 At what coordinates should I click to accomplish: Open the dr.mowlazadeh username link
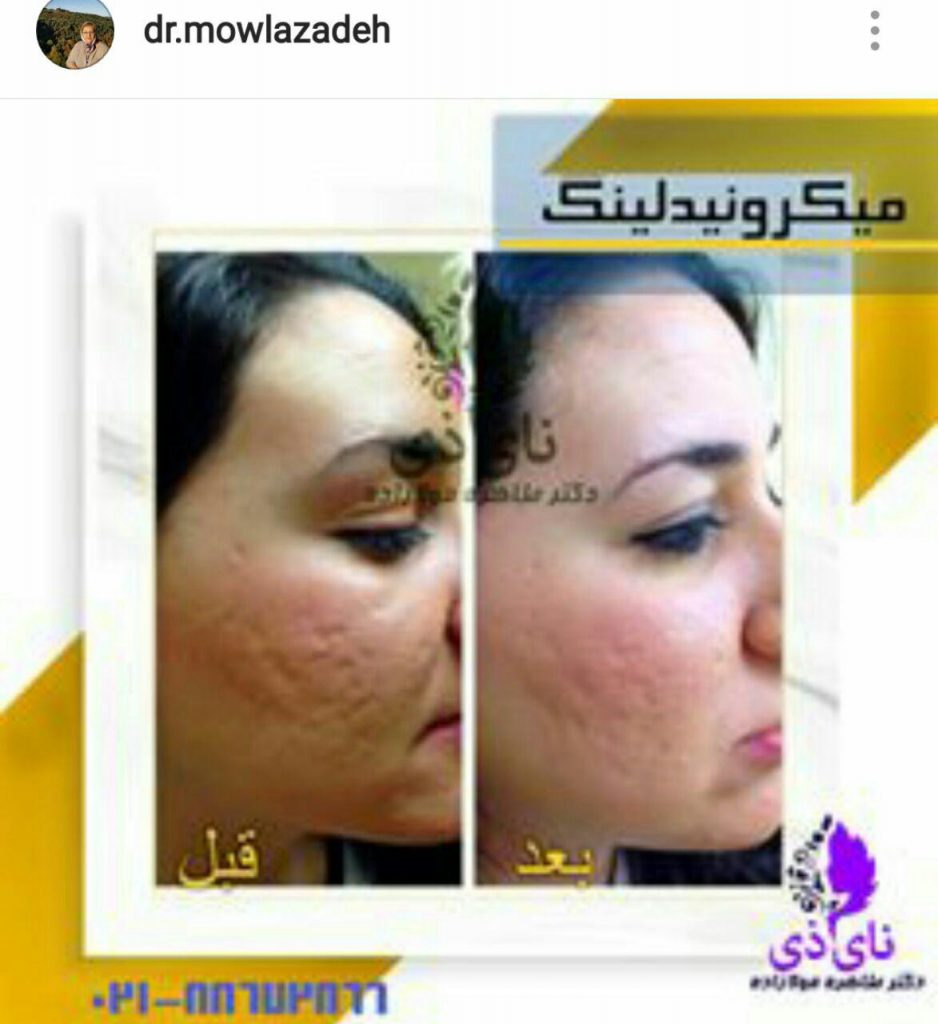click(266, 31)
